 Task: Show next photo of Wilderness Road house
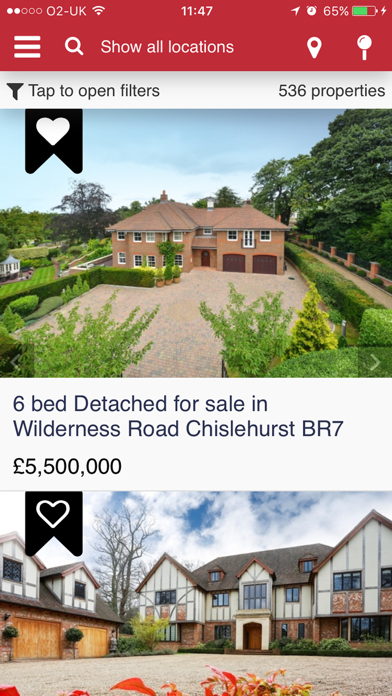tap(375, 362)
